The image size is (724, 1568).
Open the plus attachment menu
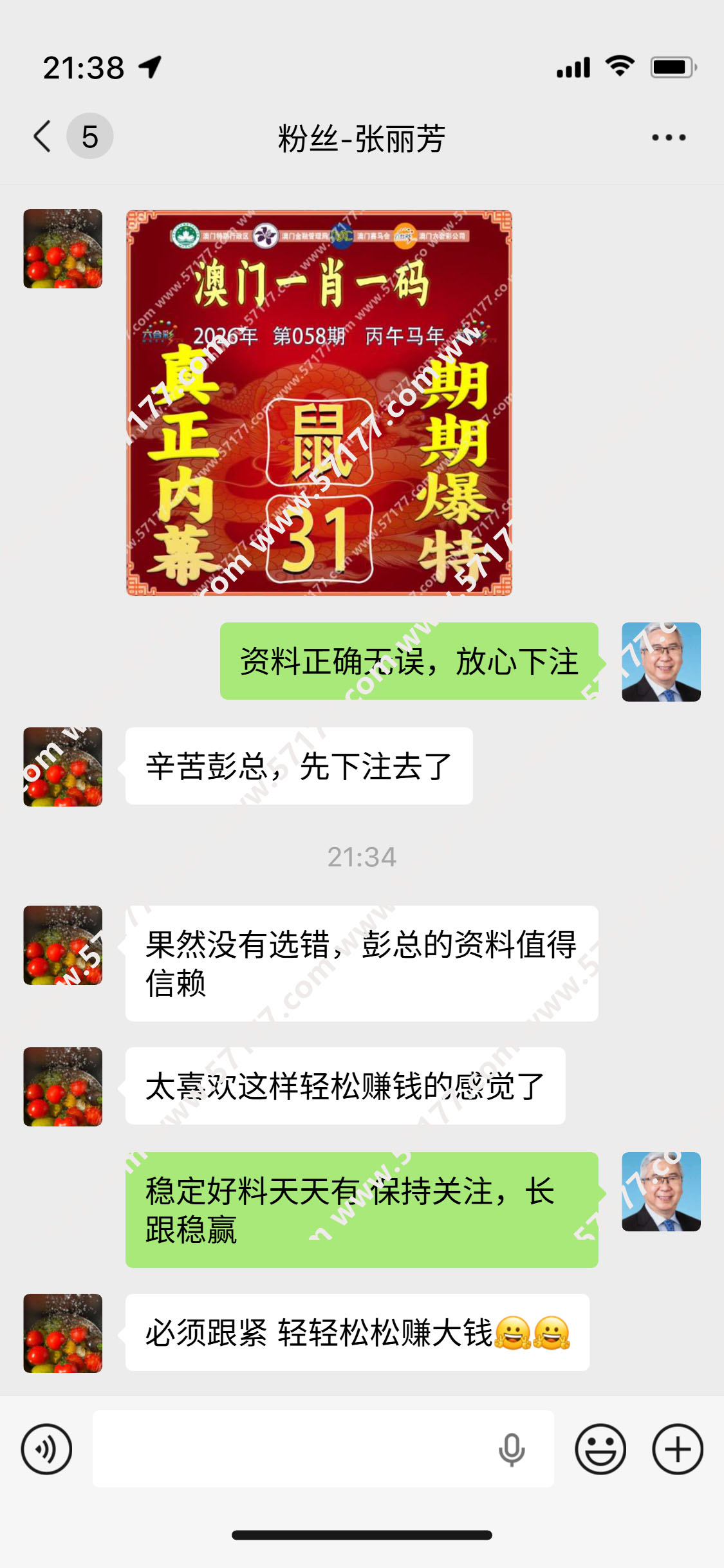[677, 1449]
